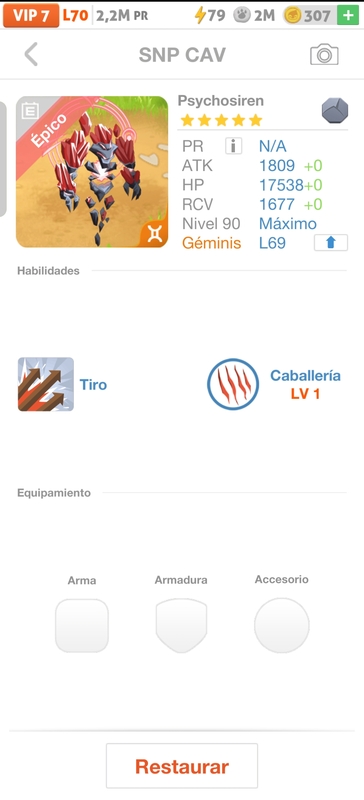Add more gold with the green plus button
The image size is (364, 800).
(348, 15)
